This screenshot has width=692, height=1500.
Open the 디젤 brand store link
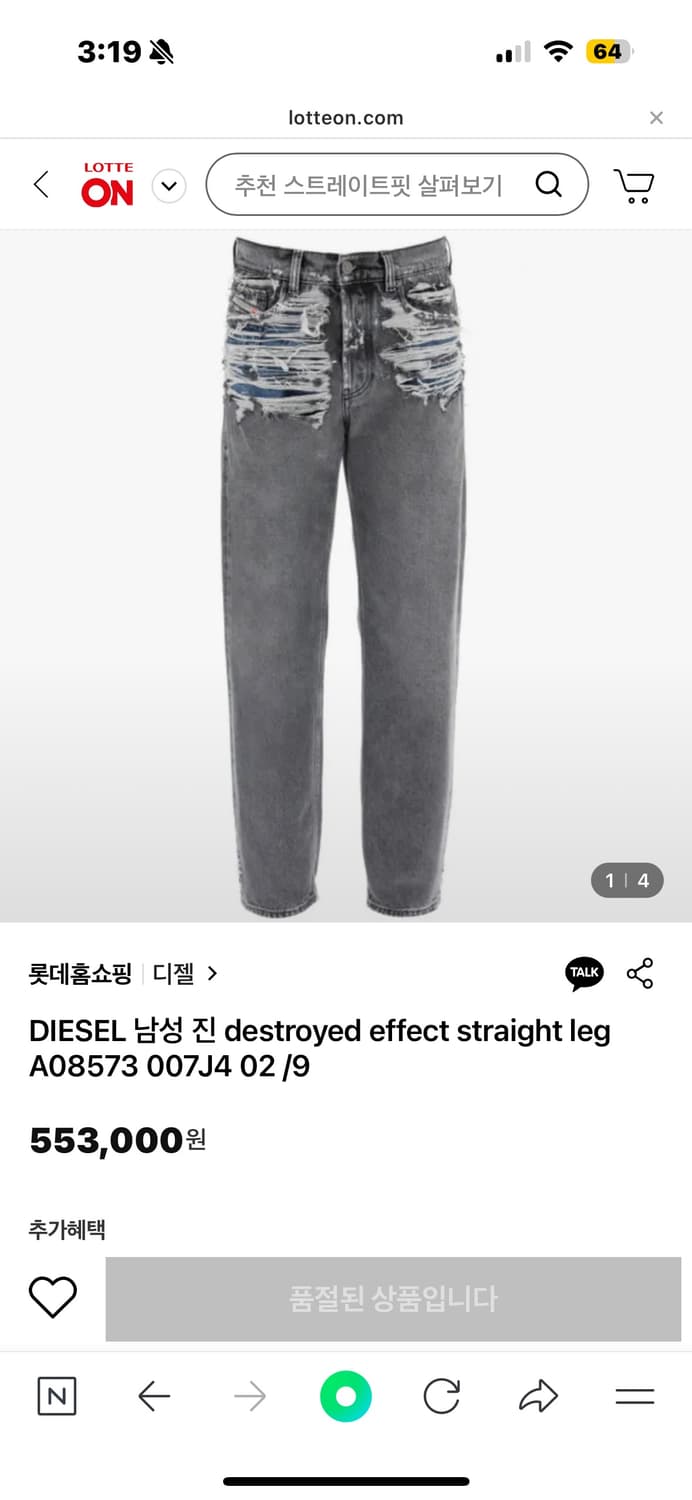[184, 974]
